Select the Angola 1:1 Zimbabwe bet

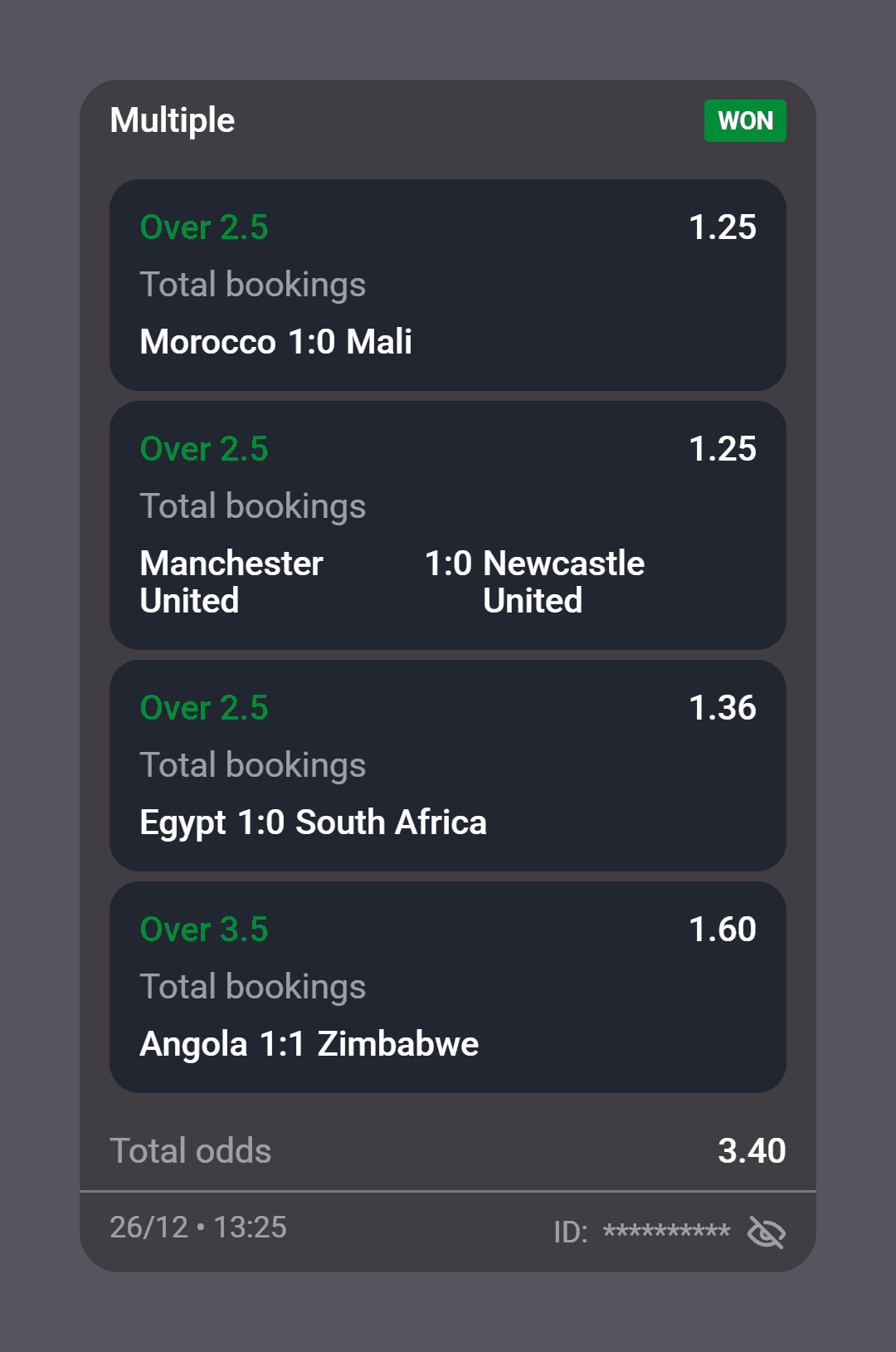pyautogui.click(x=448, y=988)
